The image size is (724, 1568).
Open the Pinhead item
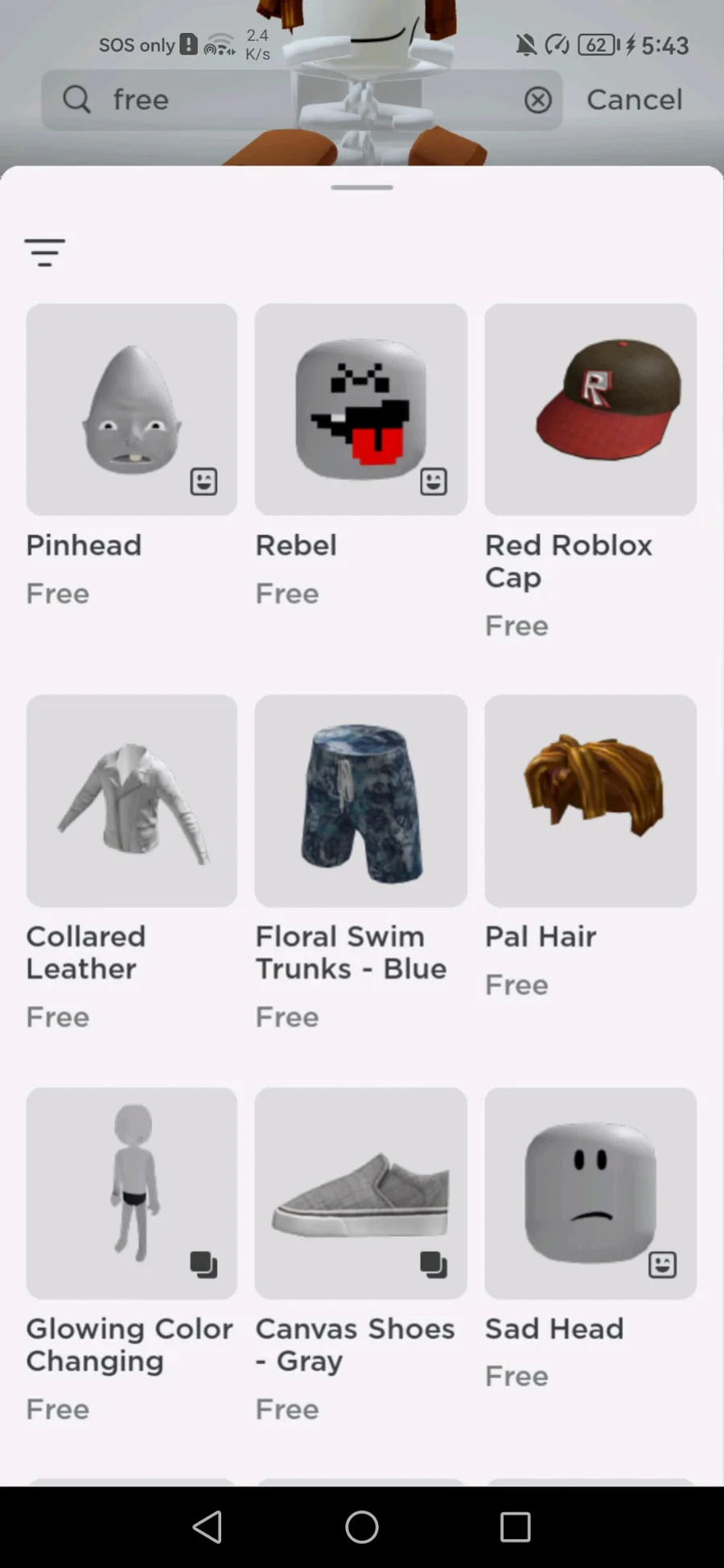click(x=131, y=409)
